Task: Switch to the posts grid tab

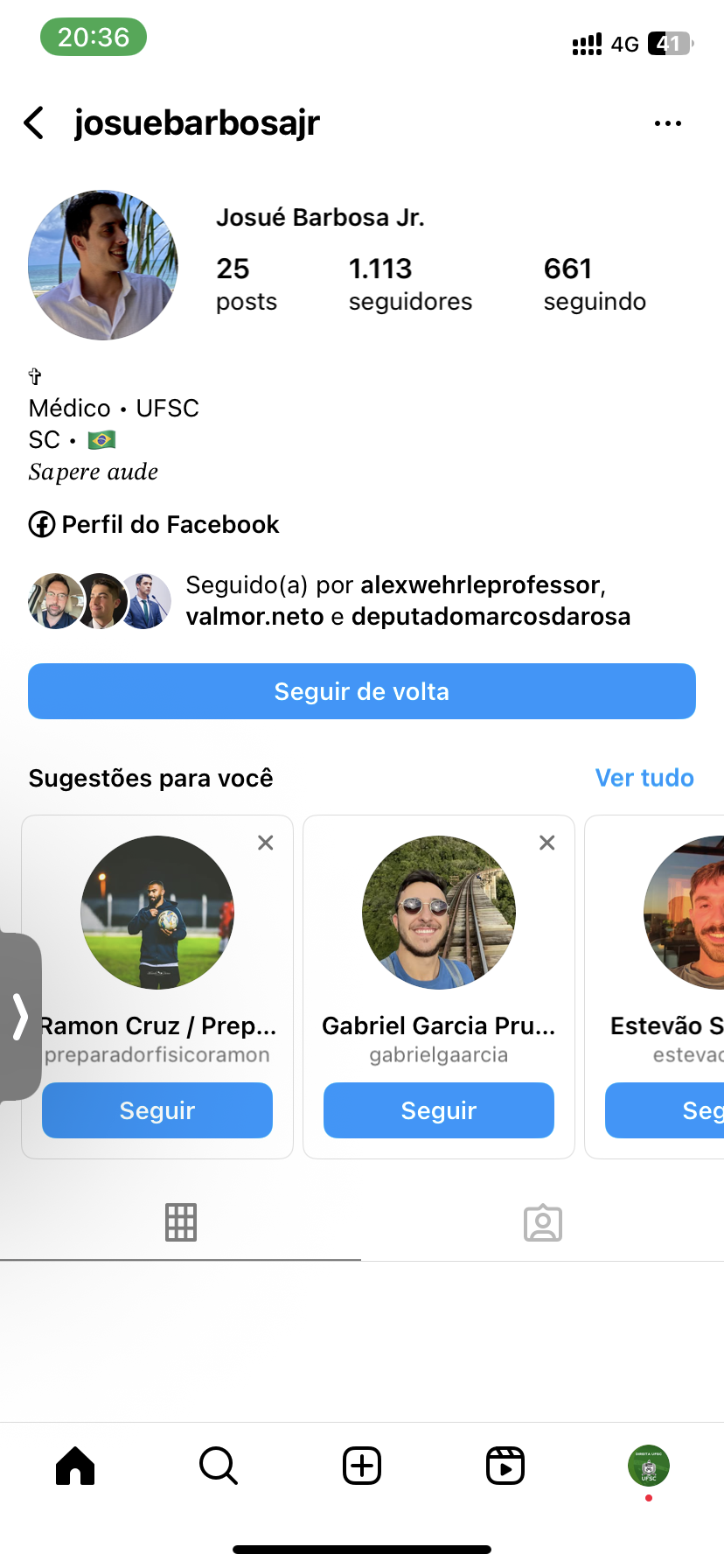Action: coord(181,1222)
